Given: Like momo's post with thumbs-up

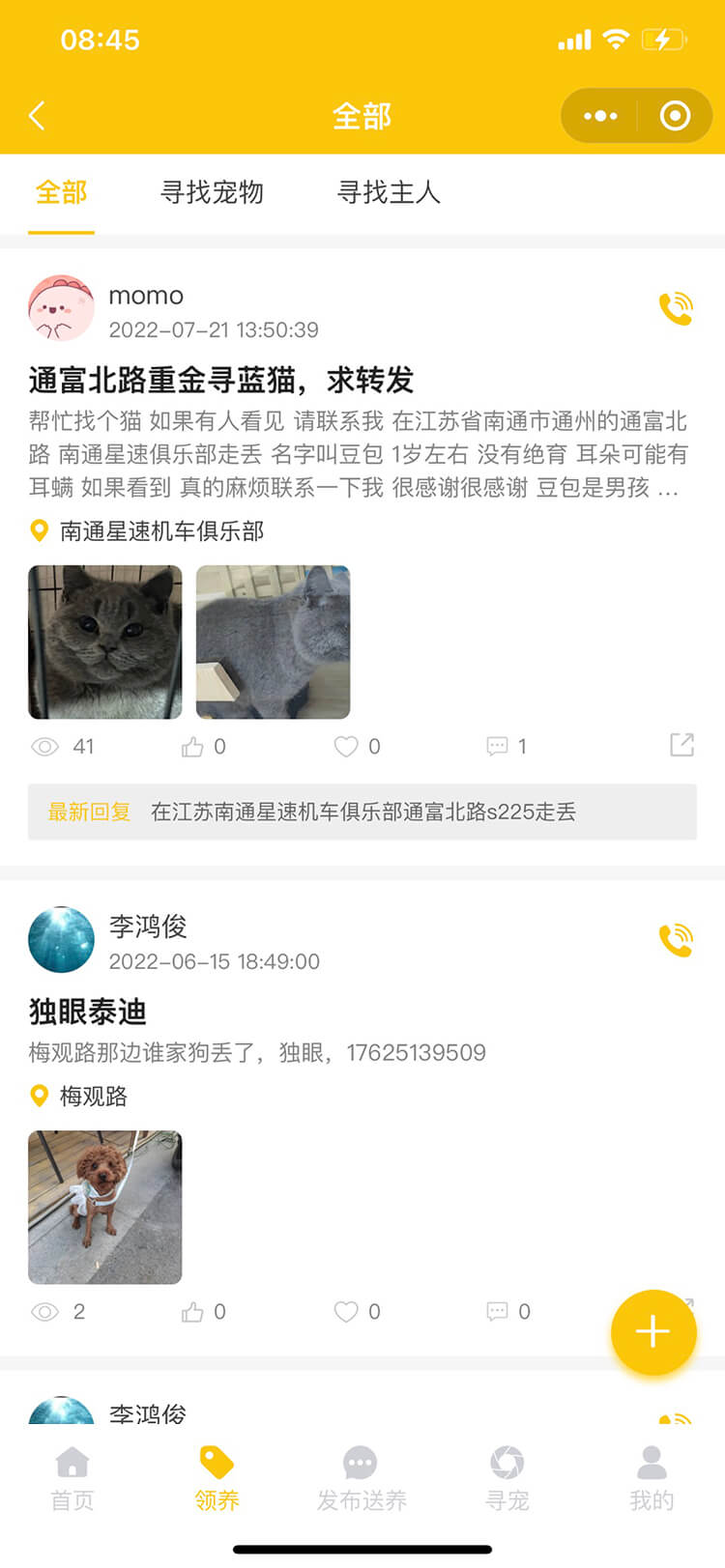Looking at the screenshot, I should [x=193, y=747].
